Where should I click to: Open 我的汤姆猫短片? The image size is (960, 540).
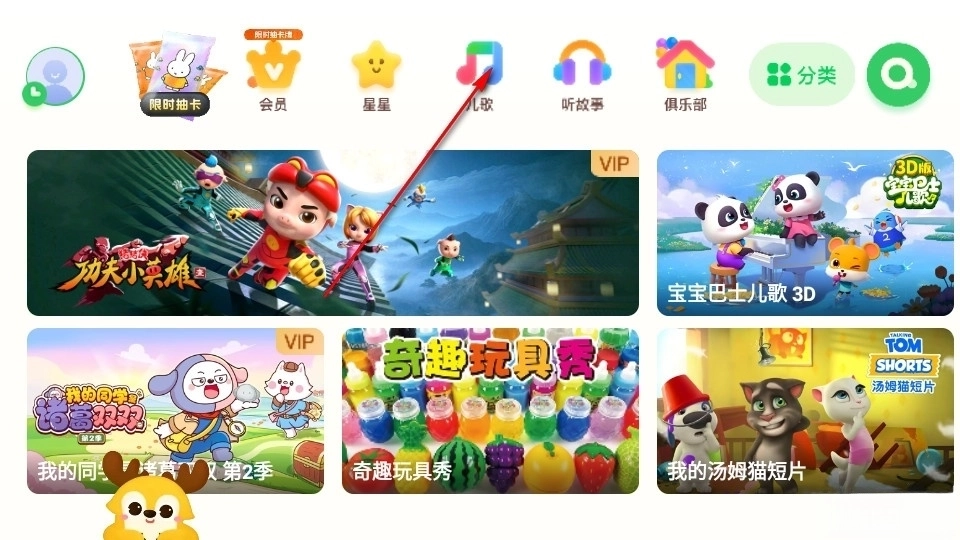pyautogui.click(x=805, y=410)
